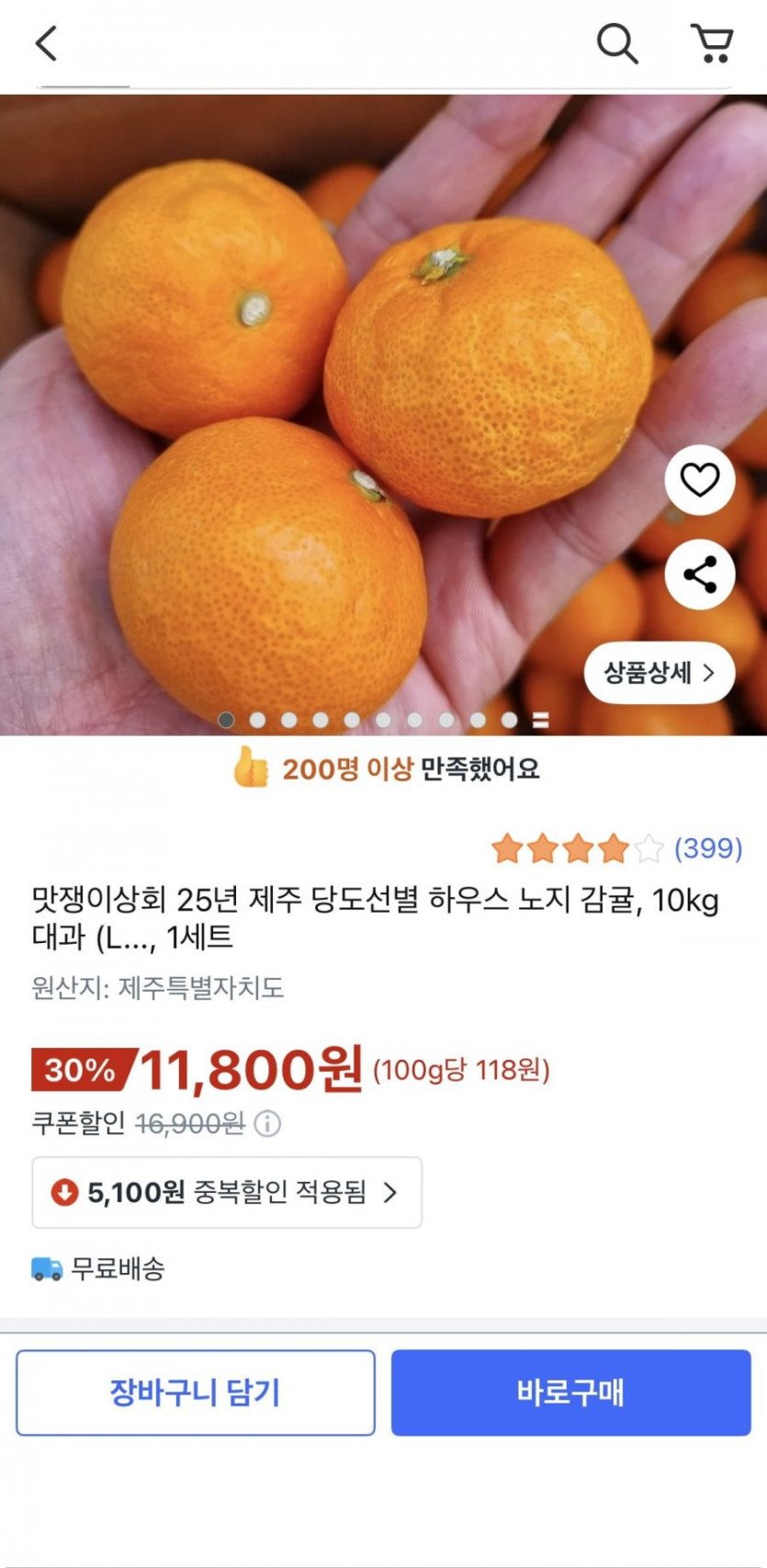The height and width of the screenshot is (1568, 767).
Task: Expand product details via 상품상세 button
Action: [x=658, y=673]
